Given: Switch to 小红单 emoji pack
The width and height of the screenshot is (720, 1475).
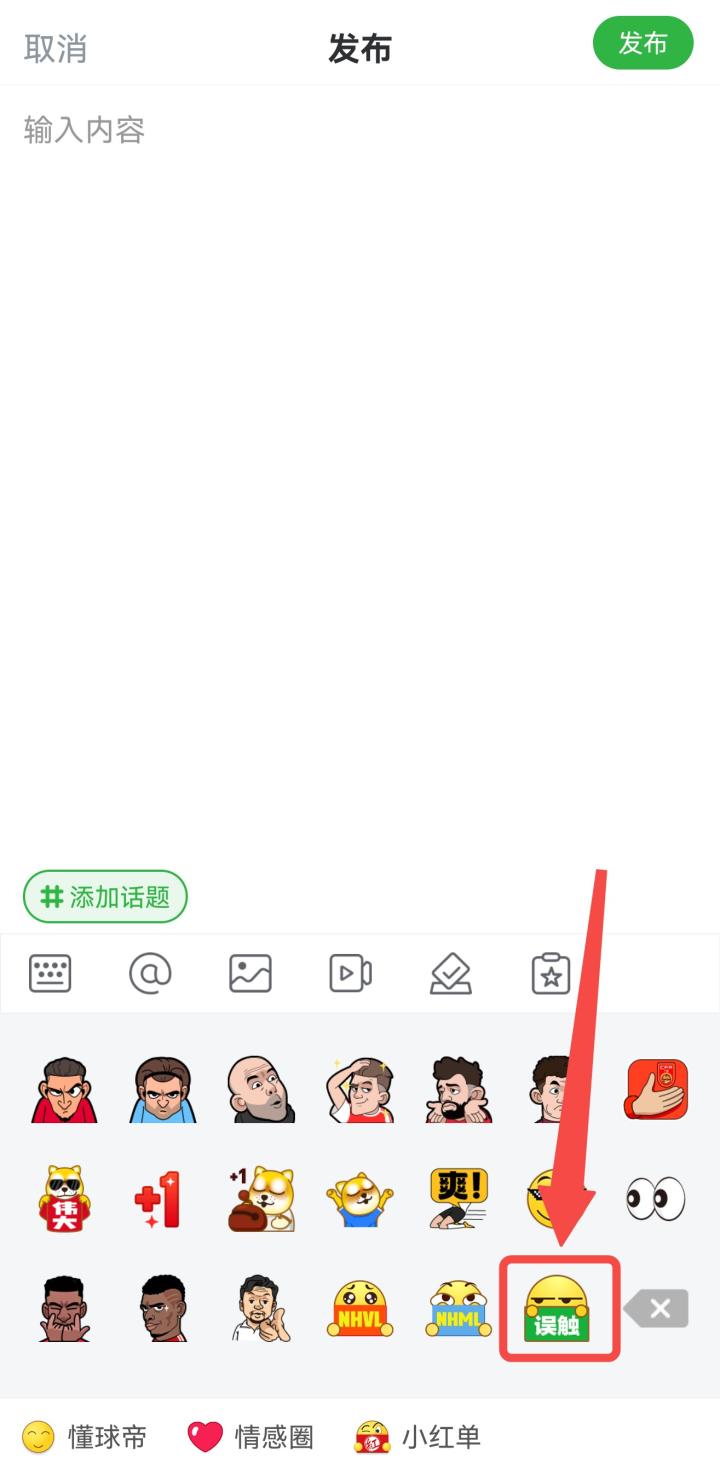Looking at the screenshot, I should pyautogui.click(x=418, y=1437).
